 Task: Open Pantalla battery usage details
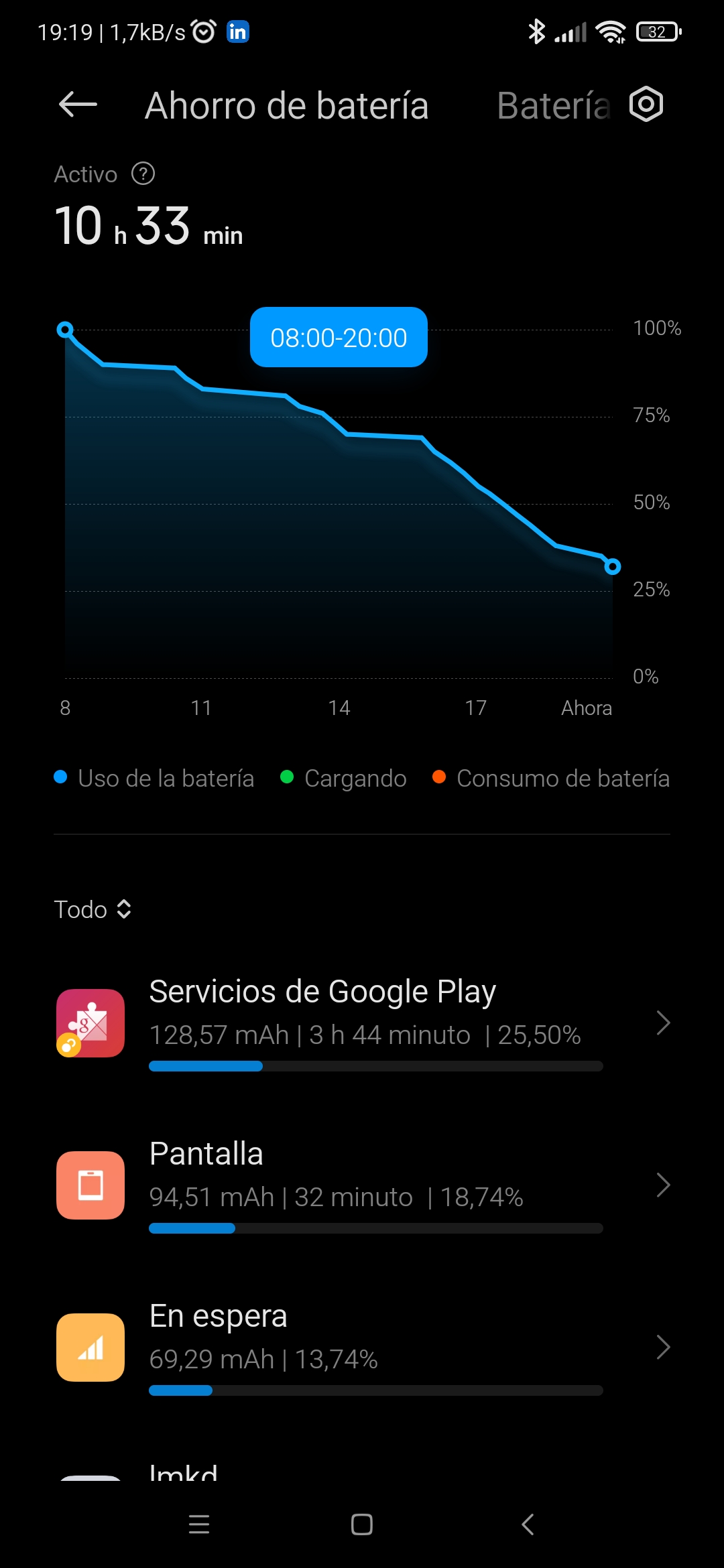(x=362, y=1185)
